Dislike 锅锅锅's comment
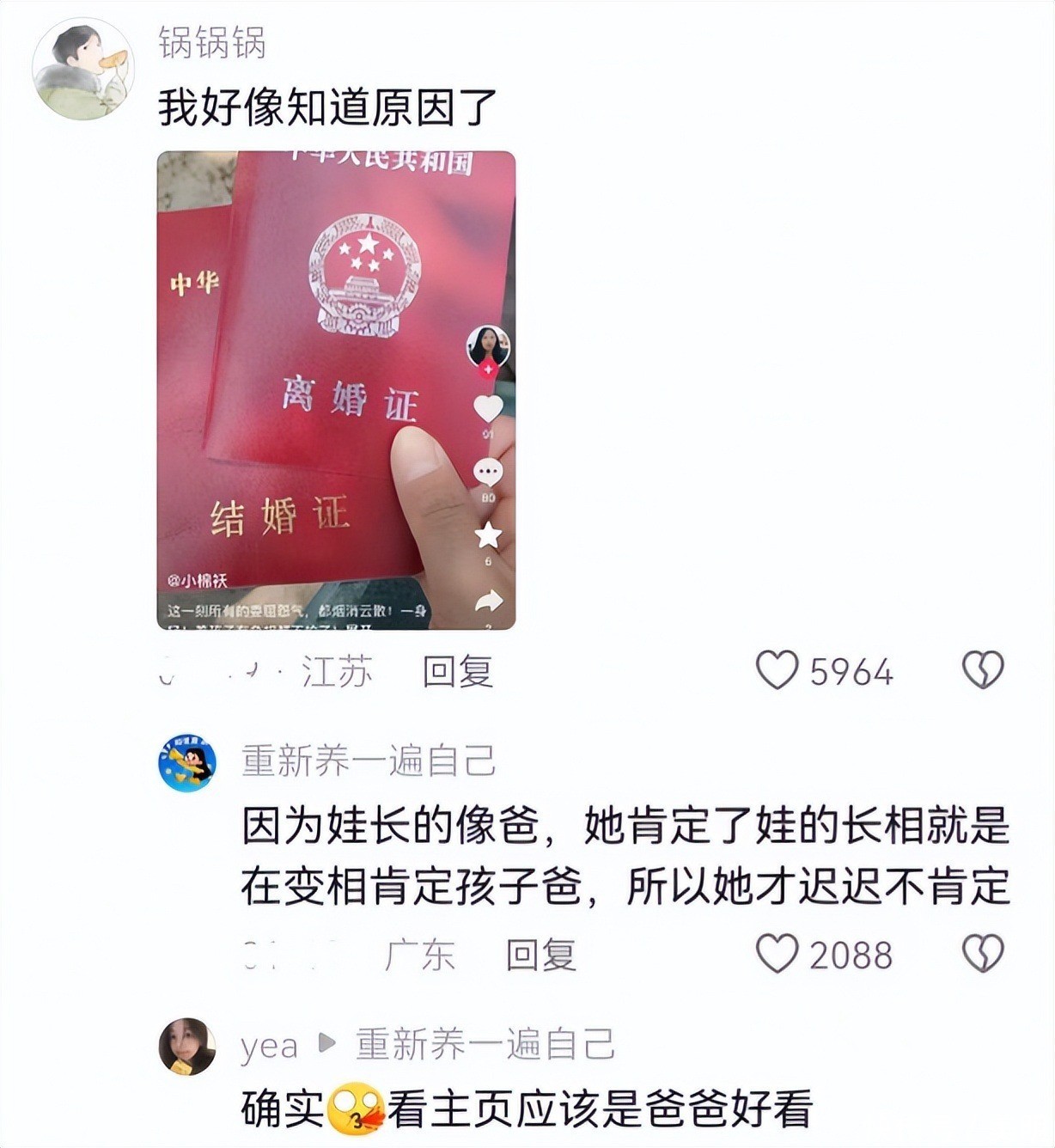The width and height of the screenshot is (1055, 1148). pos(983,670)
